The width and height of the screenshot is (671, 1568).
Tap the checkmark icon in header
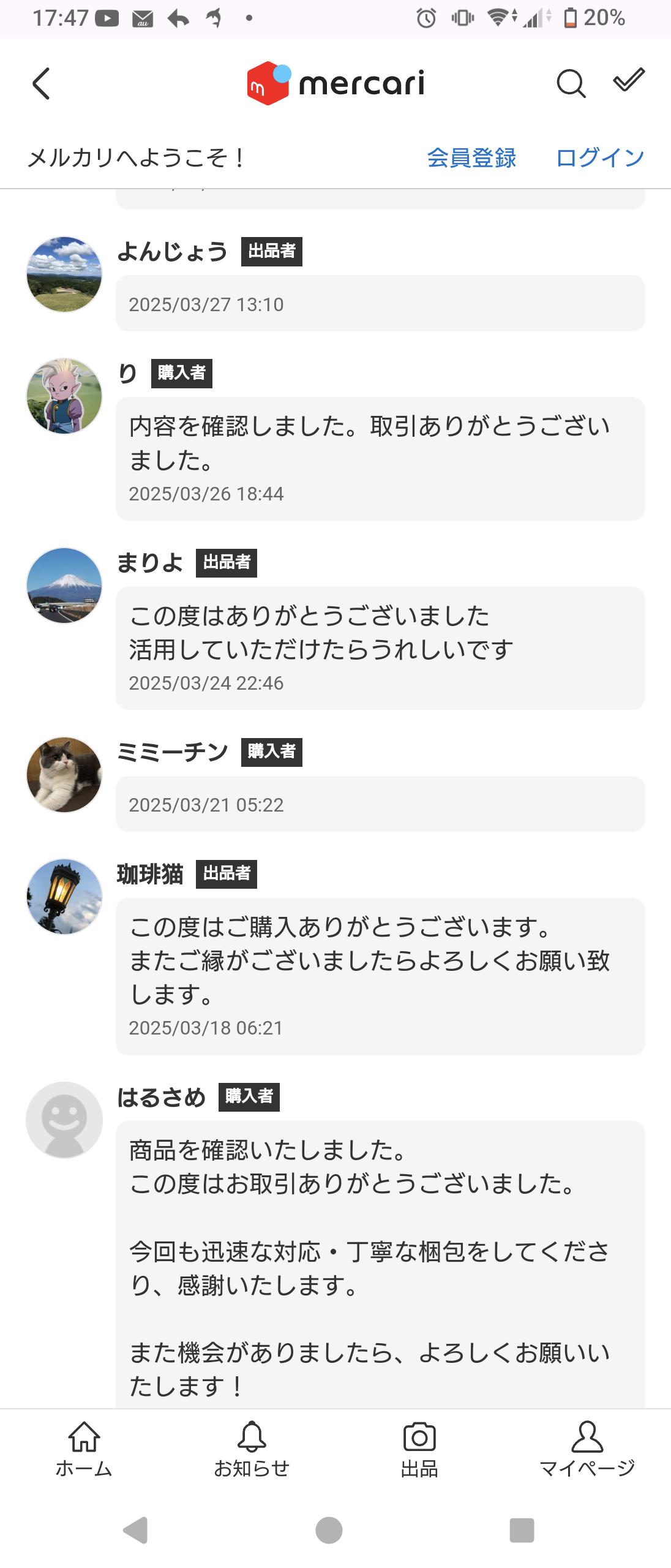629,80
